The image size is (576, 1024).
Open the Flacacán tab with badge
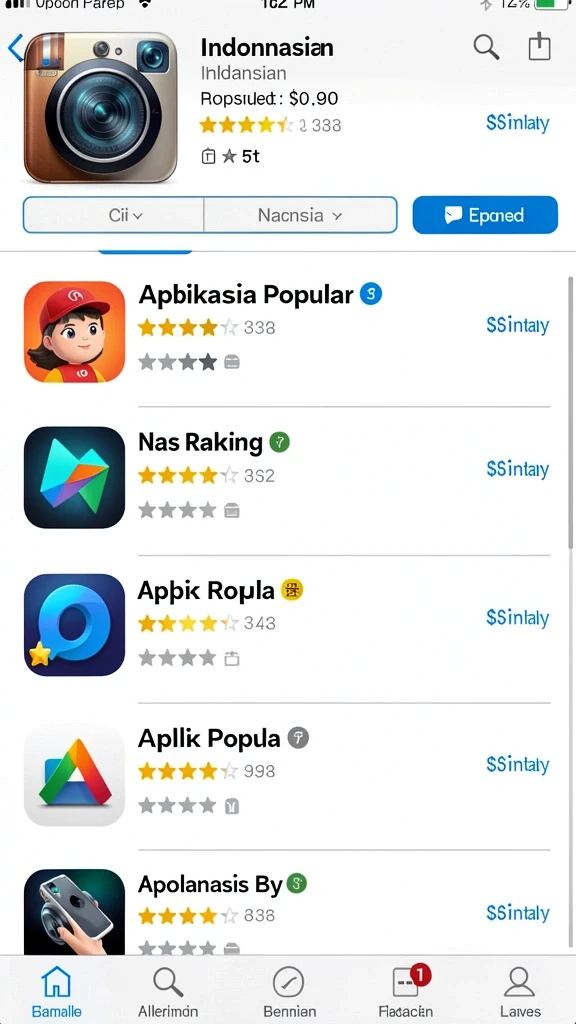[406, 991]
